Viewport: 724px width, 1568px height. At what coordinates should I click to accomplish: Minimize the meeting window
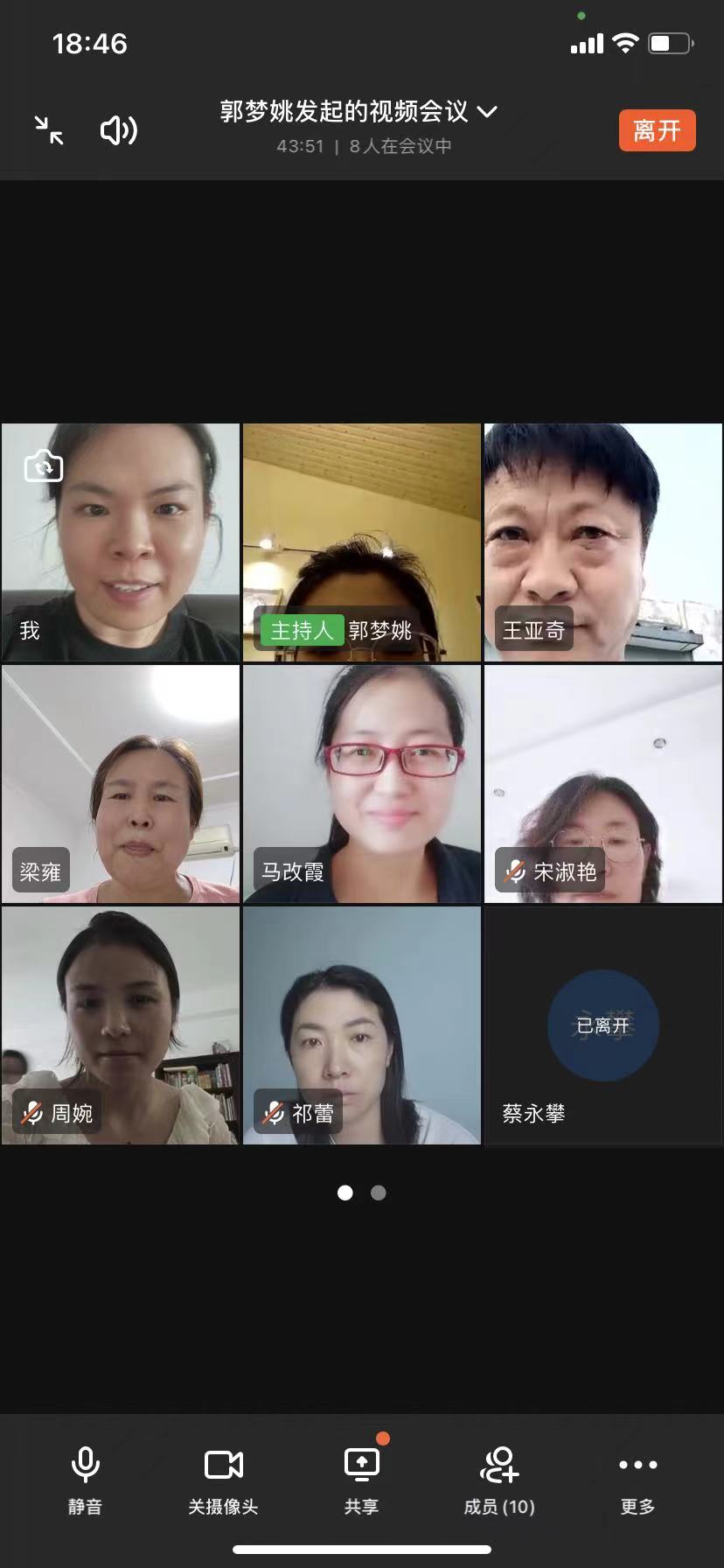click(x=49, y=130)
